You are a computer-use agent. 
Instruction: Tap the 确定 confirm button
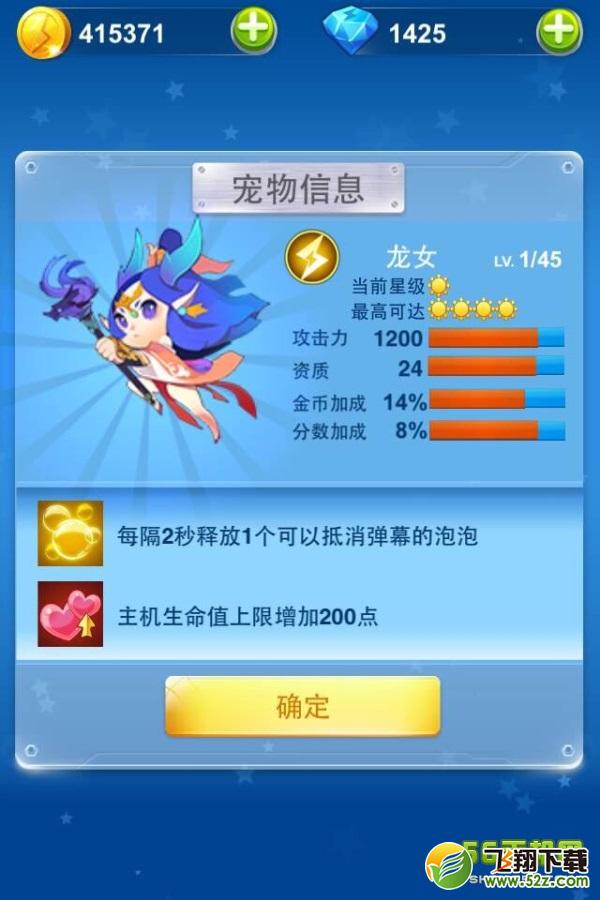302,706
